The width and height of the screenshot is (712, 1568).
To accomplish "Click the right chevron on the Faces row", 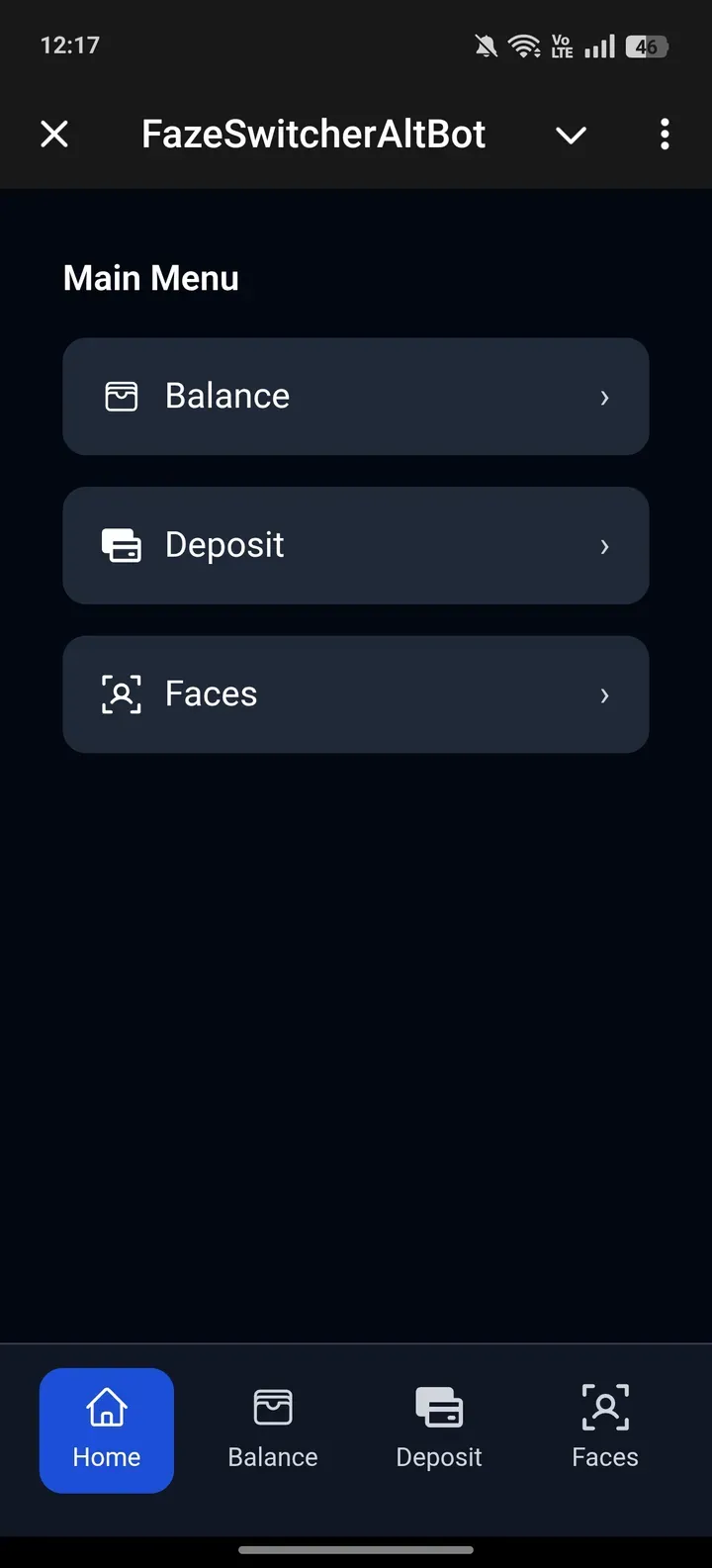I will (x=604, y=695).
